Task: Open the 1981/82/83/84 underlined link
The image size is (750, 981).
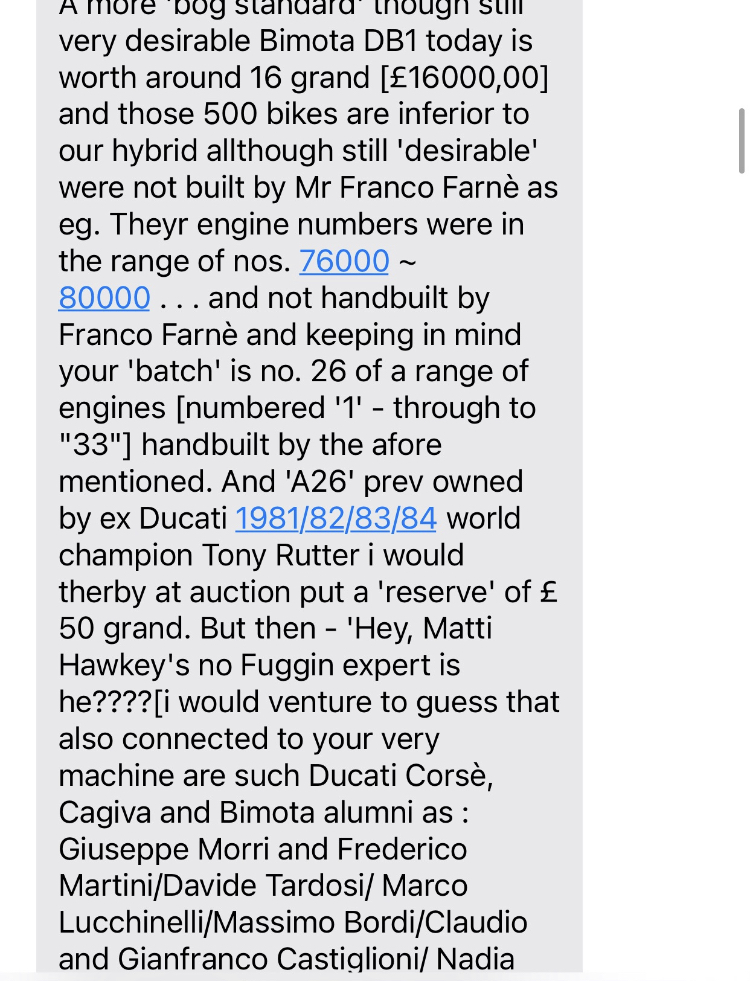Action: click(x=335, y=519)
